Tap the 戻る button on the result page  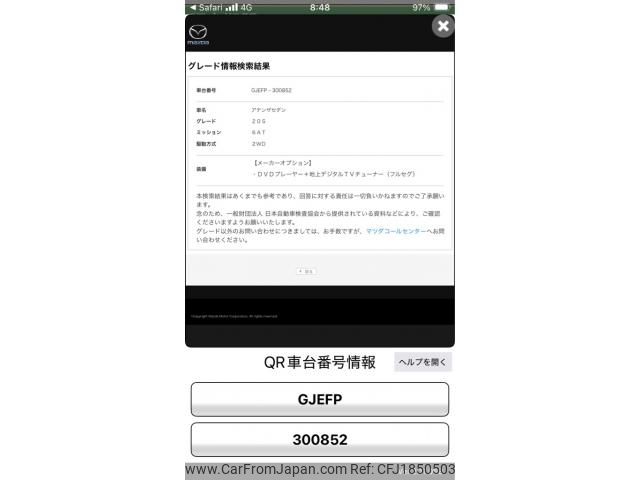[x=306, y=271]
